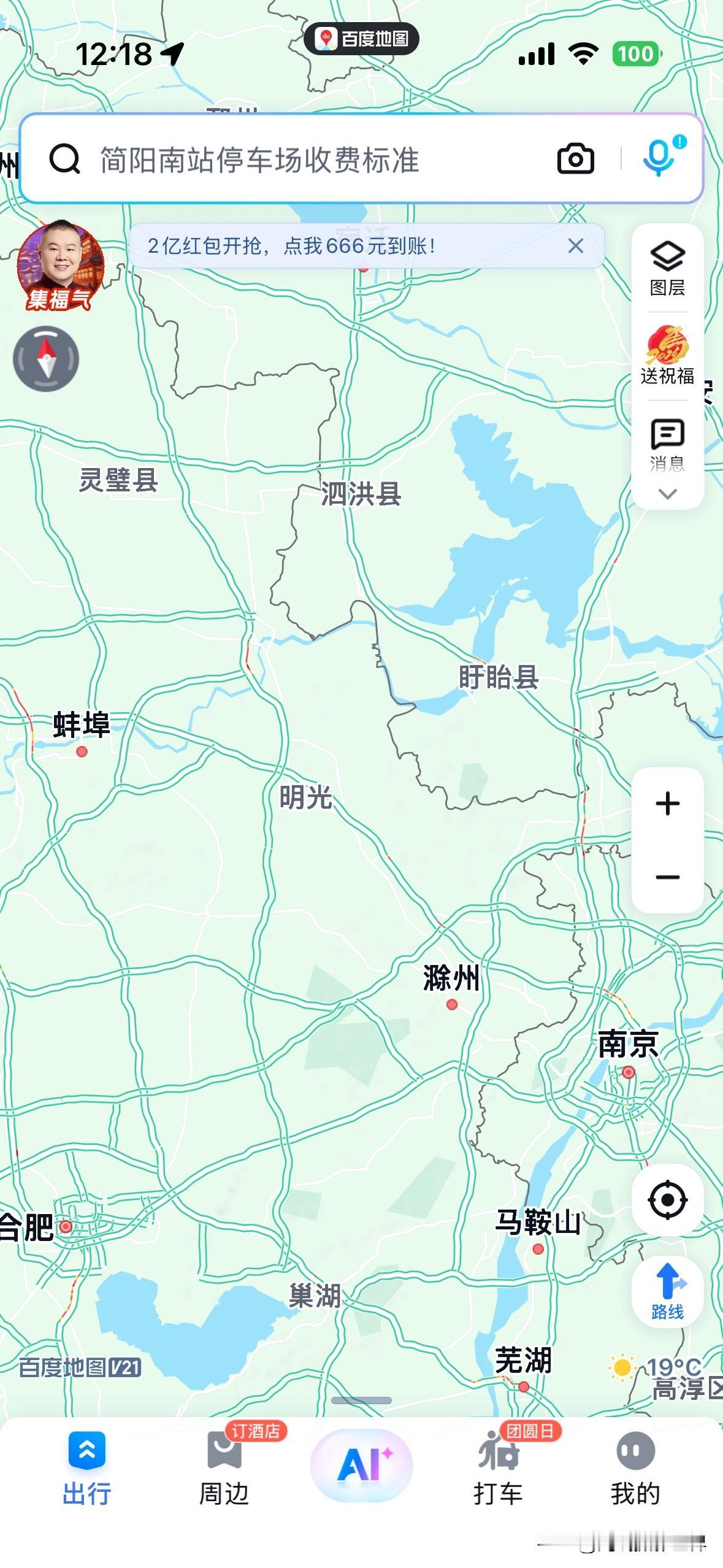This screenshot has height=1568, width=723.
Task: Dismiss the 2亿红包开抢 banner
Action: [x=575, y=246]
